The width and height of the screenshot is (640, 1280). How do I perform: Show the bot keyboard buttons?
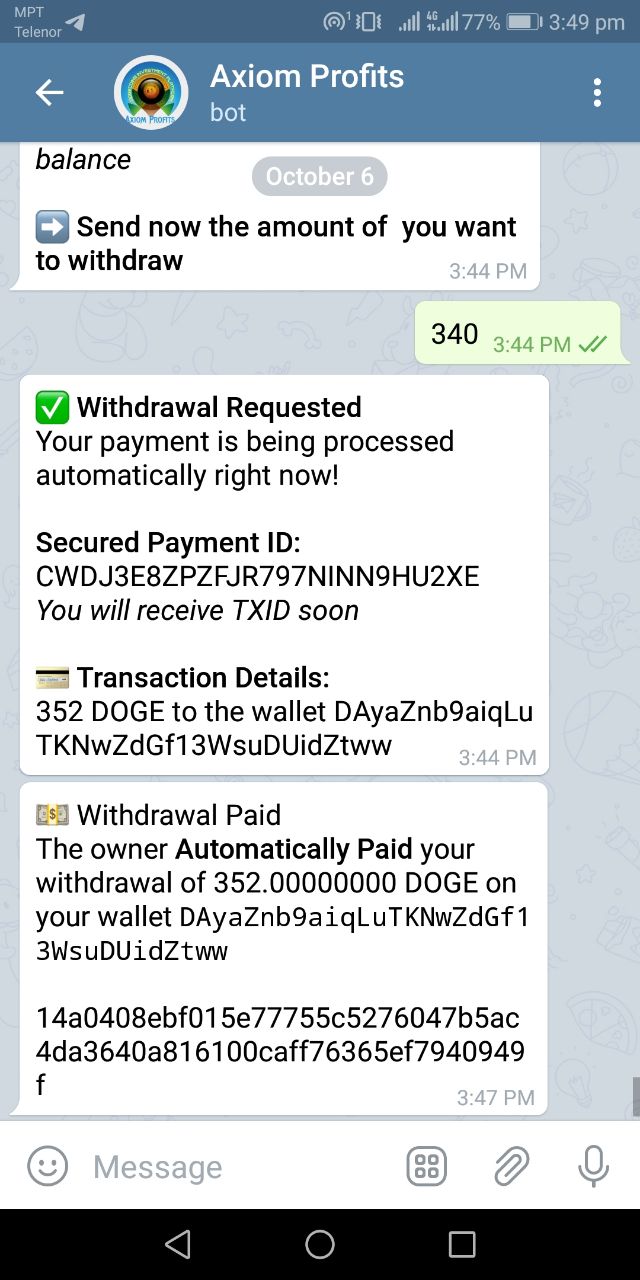pyautogui.click(x=427, y=1166)
